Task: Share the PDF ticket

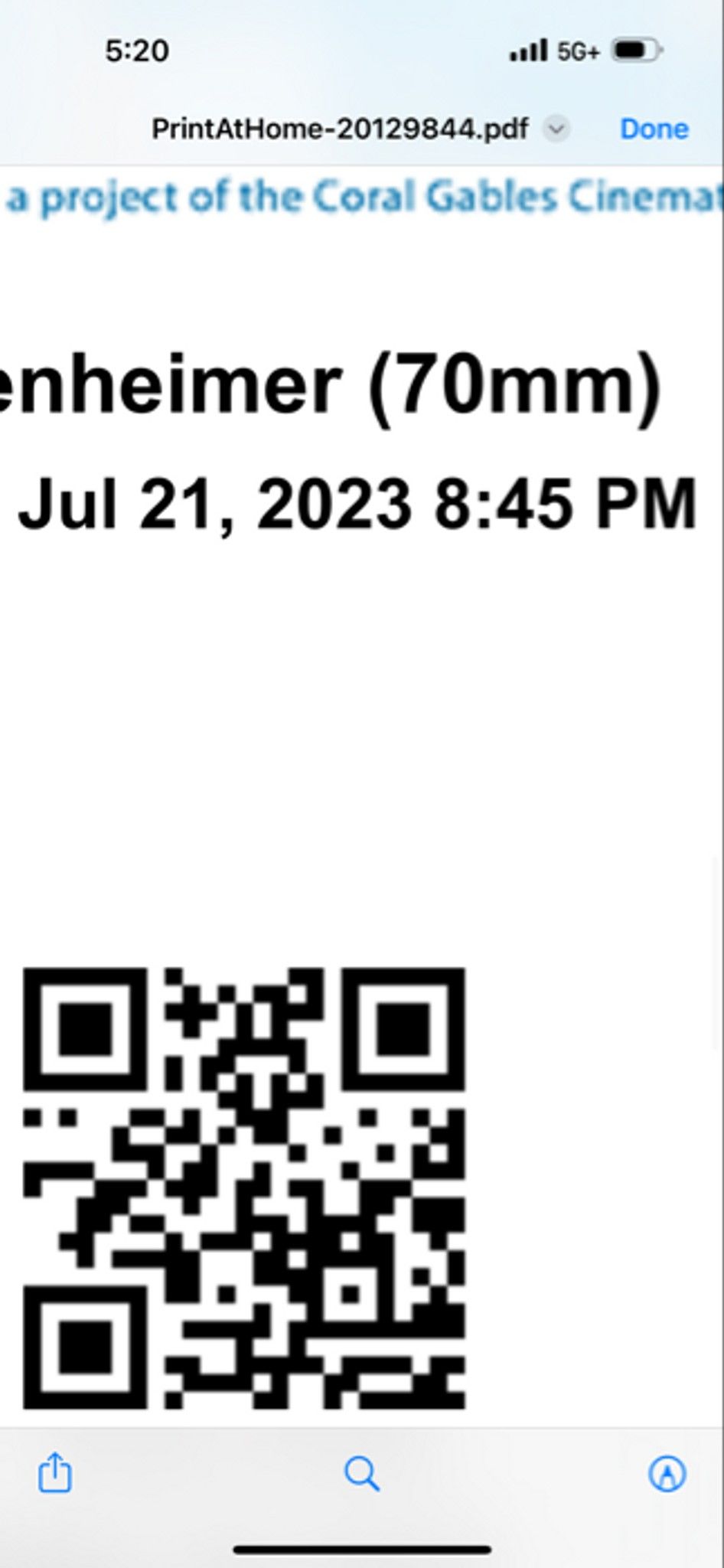Action: (55, 1472)
